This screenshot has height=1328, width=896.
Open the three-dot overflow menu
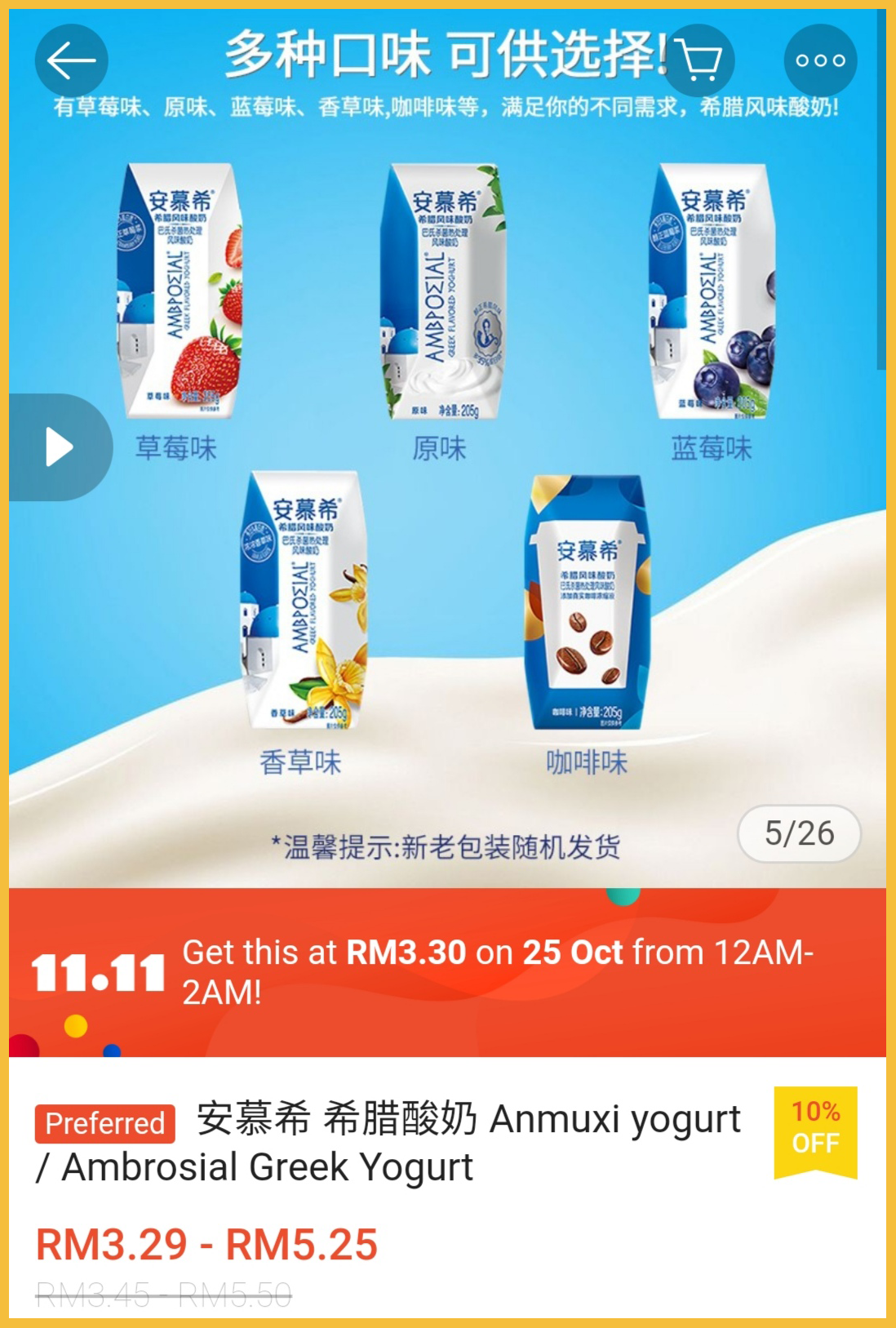(820, 60)
